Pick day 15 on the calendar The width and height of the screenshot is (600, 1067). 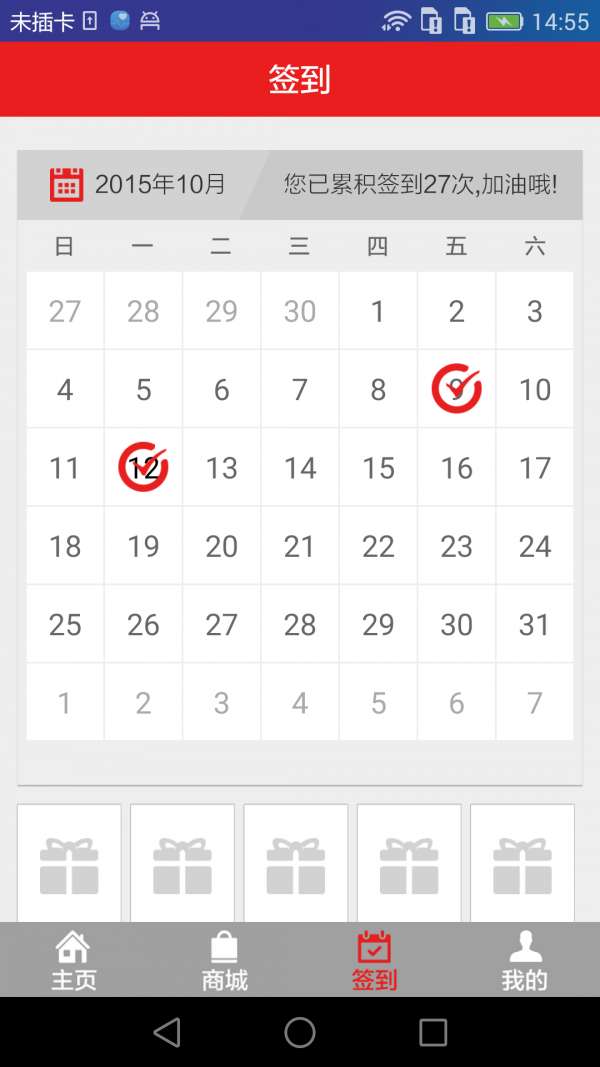click(x=378, y=468)
